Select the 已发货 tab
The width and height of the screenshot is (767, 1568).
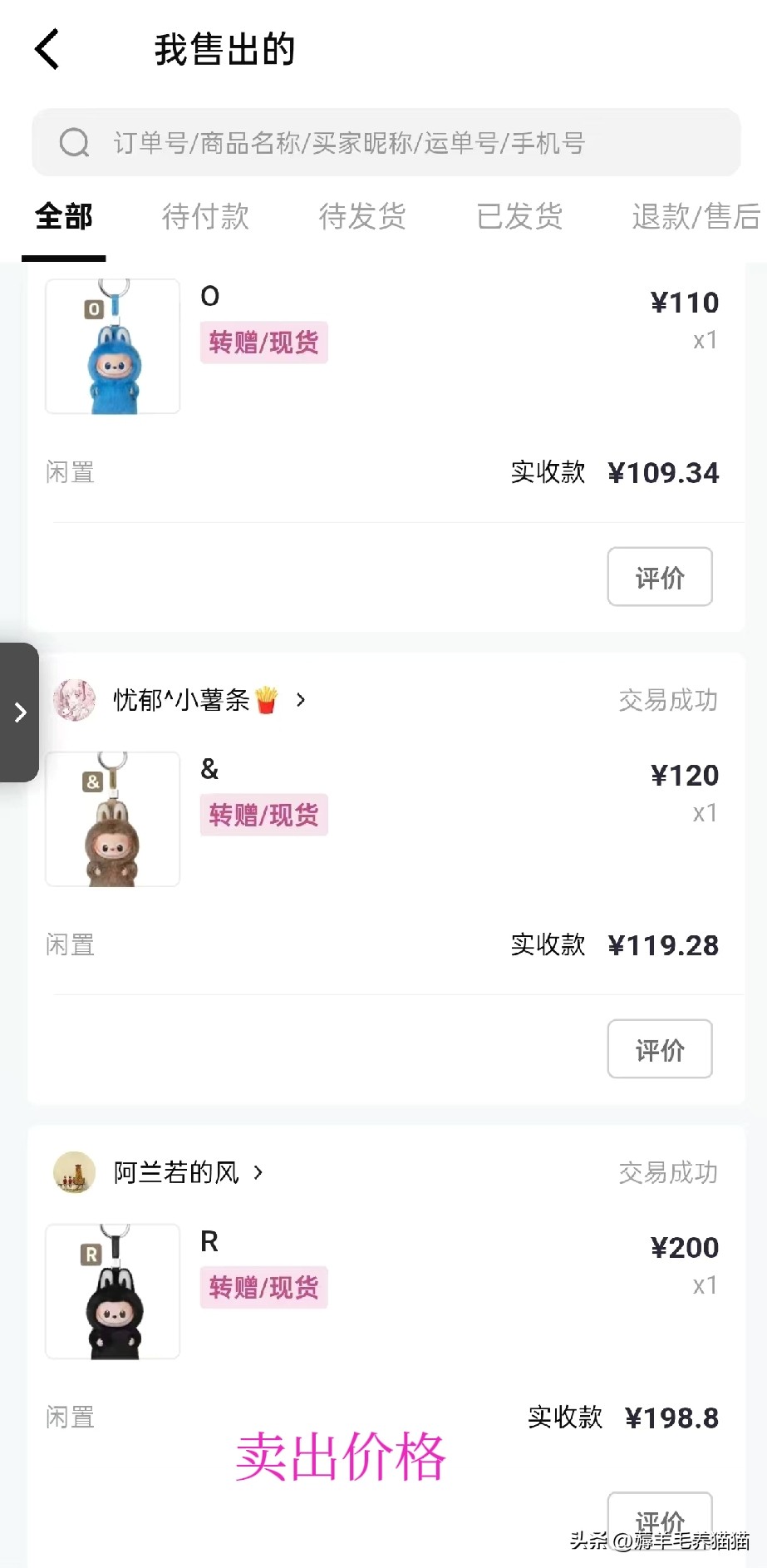(519, 217)
